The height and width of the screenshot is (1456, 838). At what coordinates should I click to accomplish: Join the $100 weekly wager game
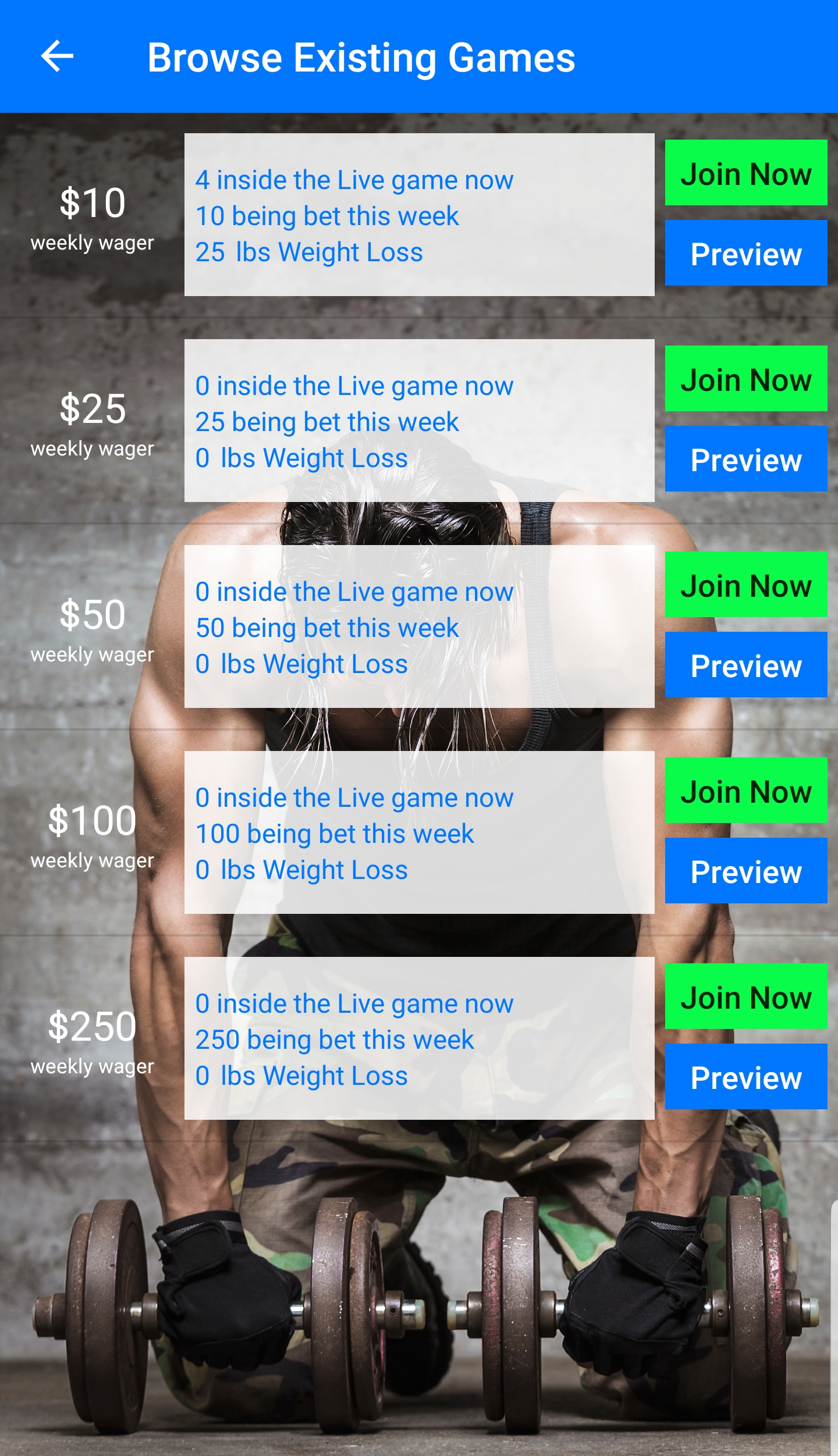pos(745,791)
